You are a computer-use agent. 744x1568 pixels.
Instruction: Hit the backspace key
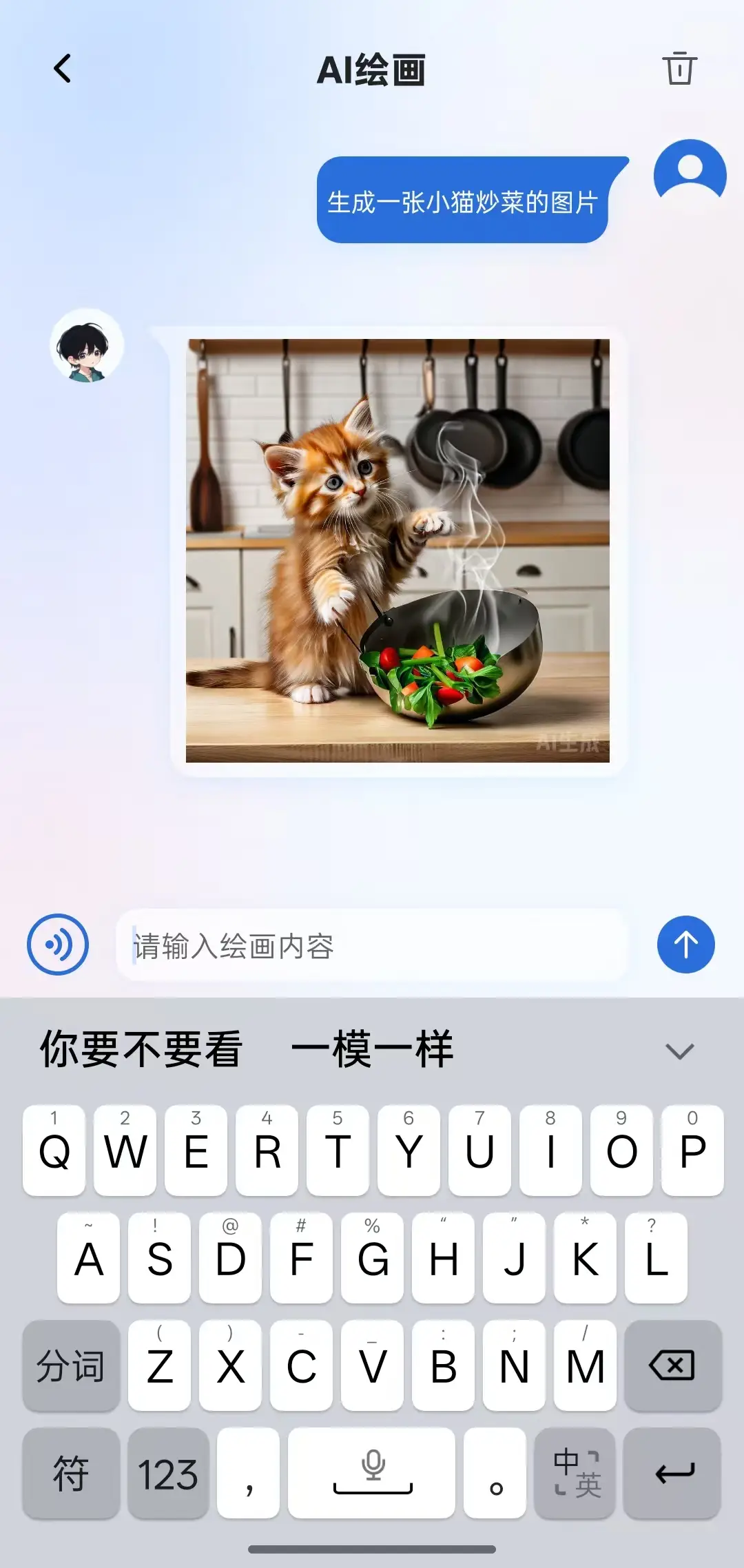(x=672, y=1365)
